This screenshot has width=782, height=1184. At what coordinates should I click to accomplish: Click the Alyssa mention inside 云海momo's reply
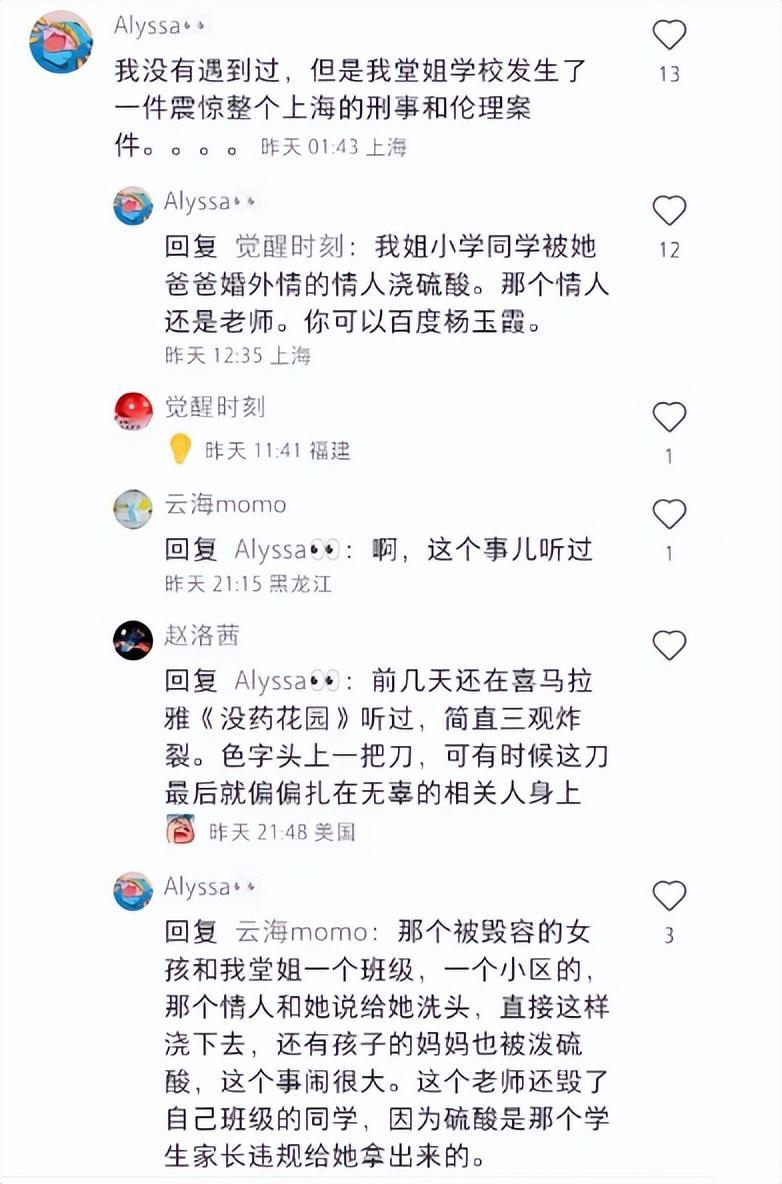(282, 545)
